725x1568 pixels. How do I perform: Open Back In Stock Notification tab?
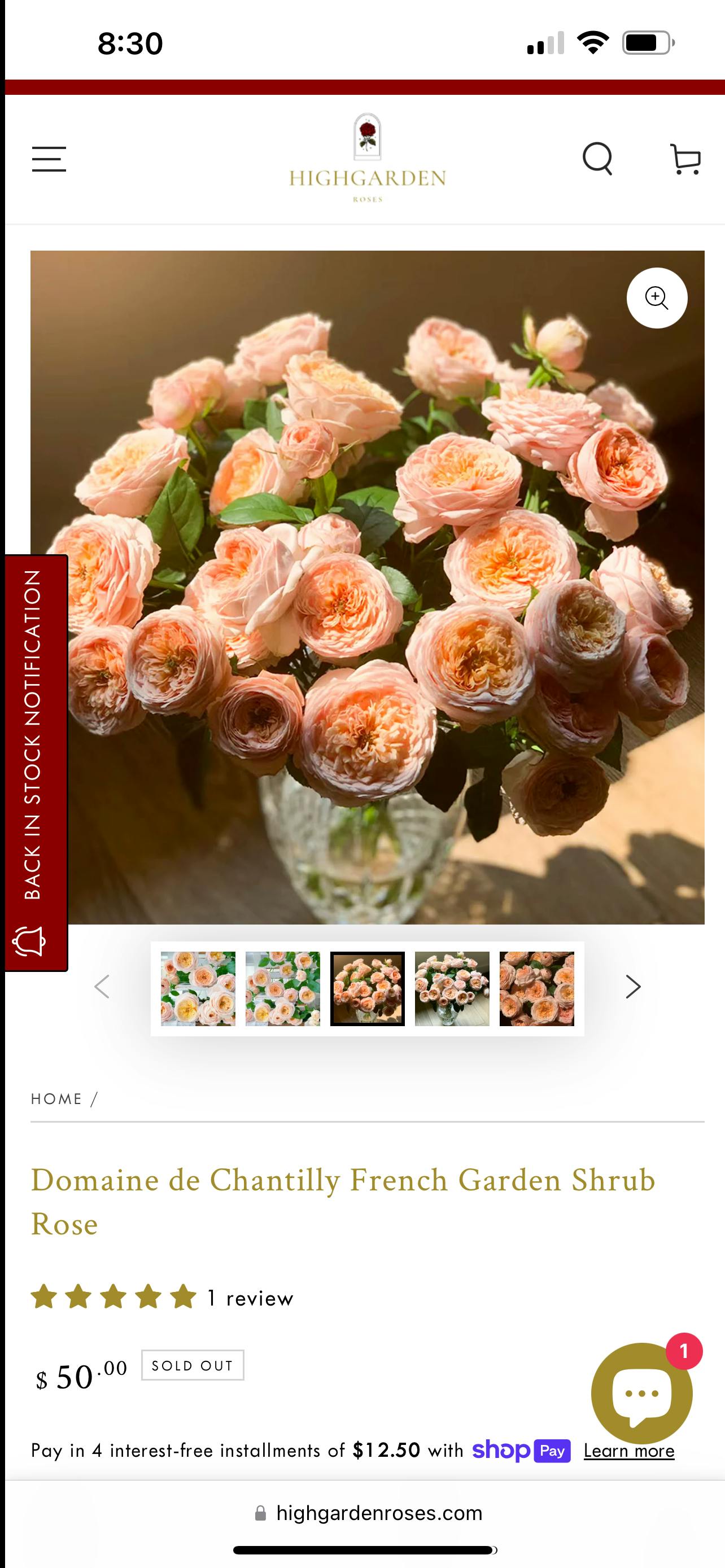pyautogui.click(x=36, y=762)
